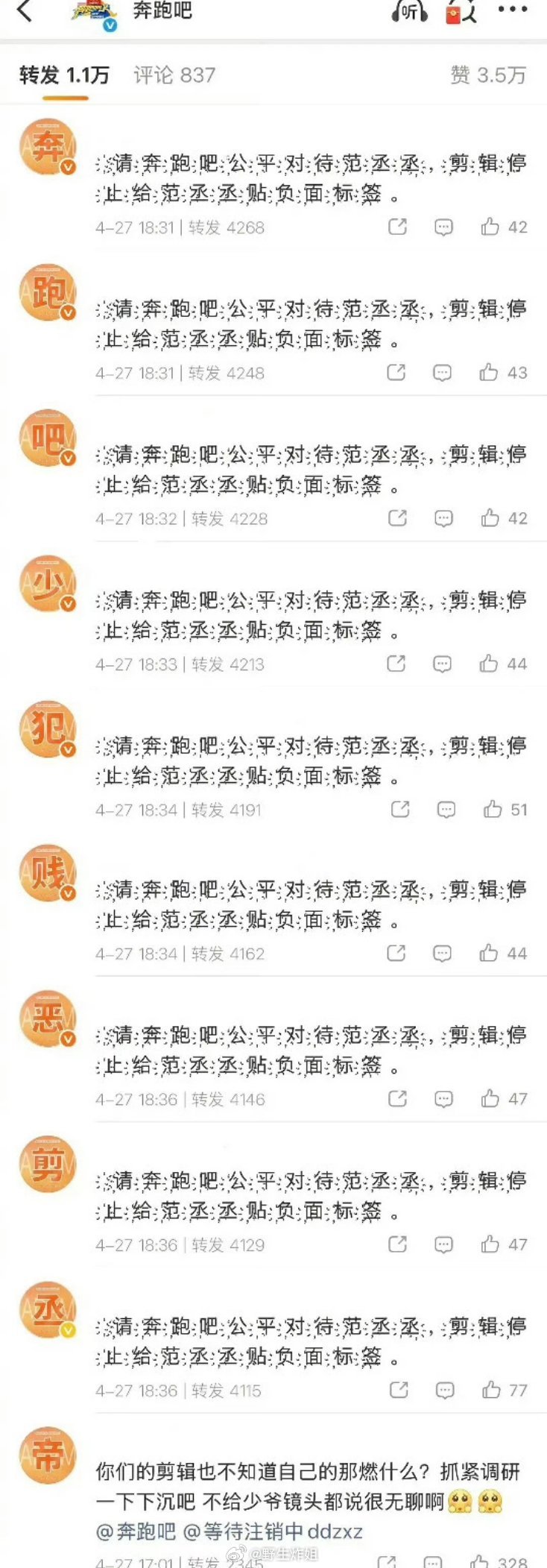Tap the three-dot more options icon
Screen dimensions: 547x1568
510,10
